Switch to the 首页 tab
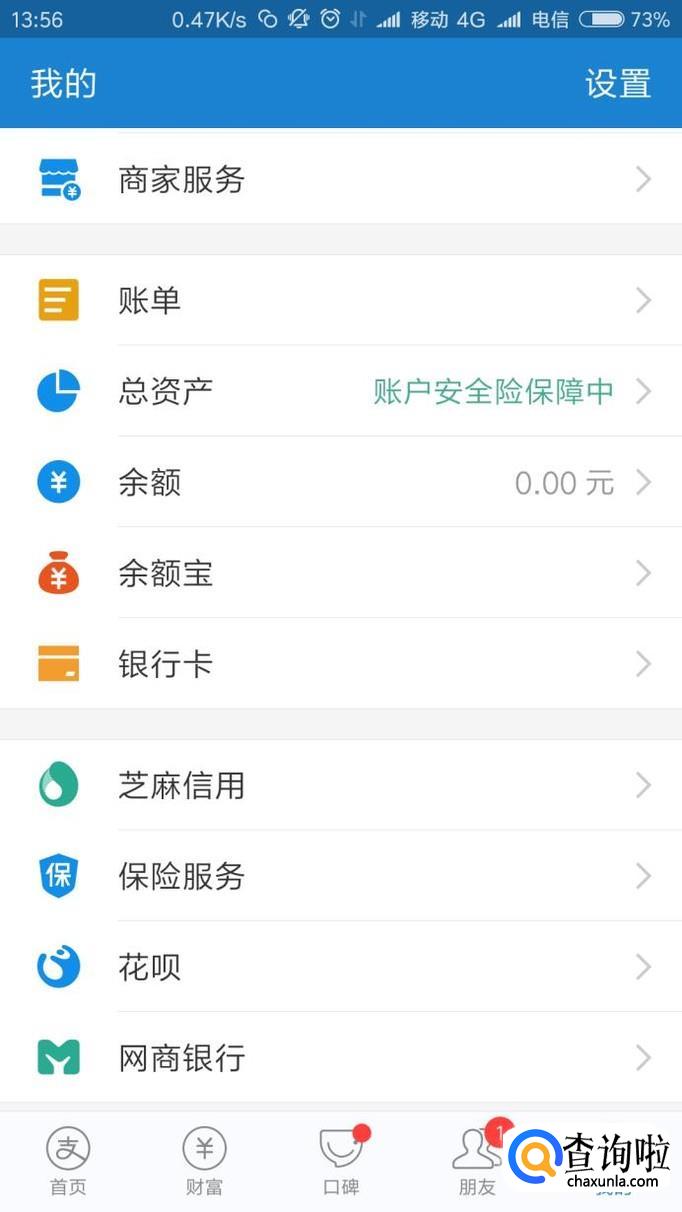Viewport: 682px width, 1212px height. (x=68, y=1160)
